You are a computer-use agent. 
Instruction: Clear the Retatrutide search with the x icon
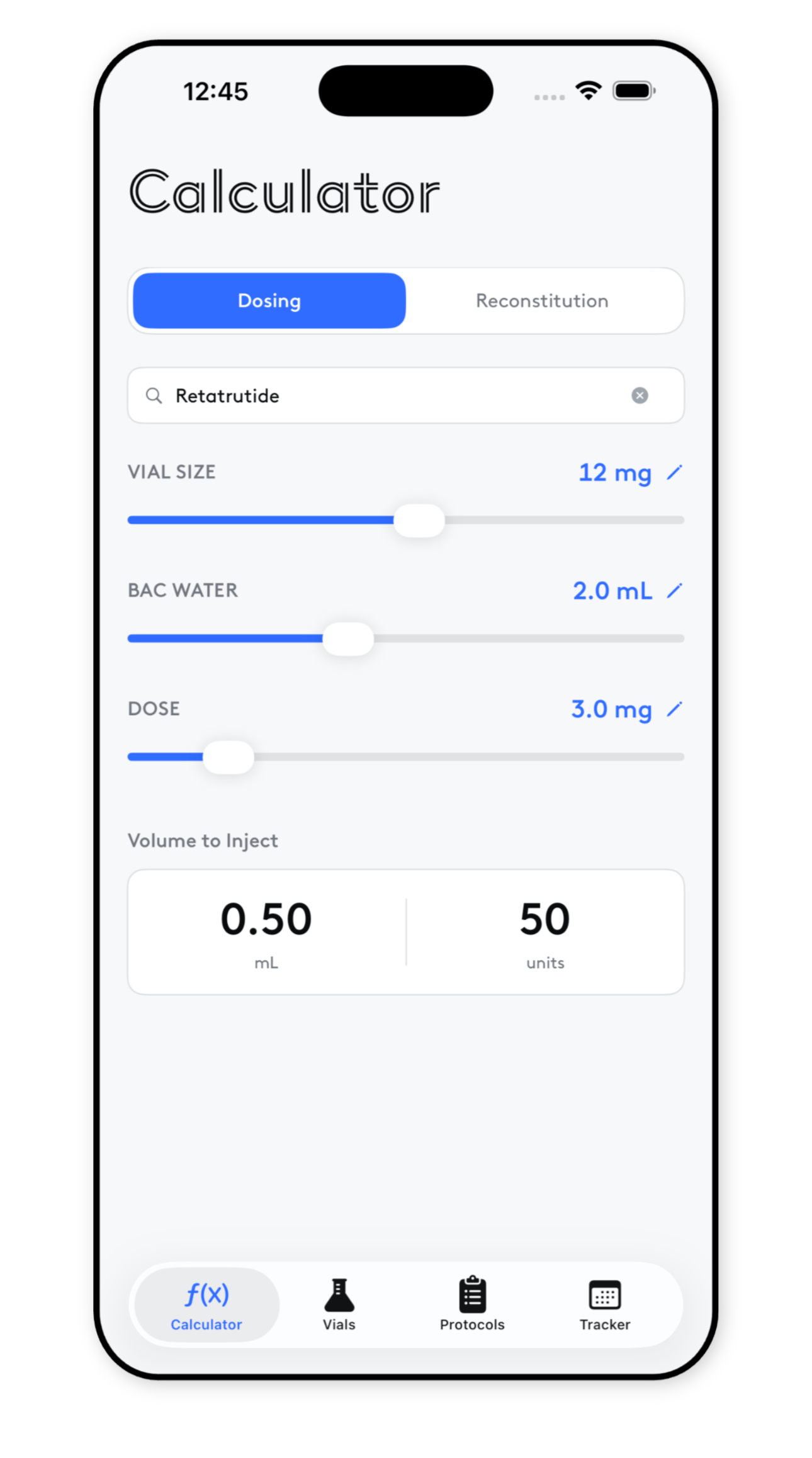tap(640, 395)
